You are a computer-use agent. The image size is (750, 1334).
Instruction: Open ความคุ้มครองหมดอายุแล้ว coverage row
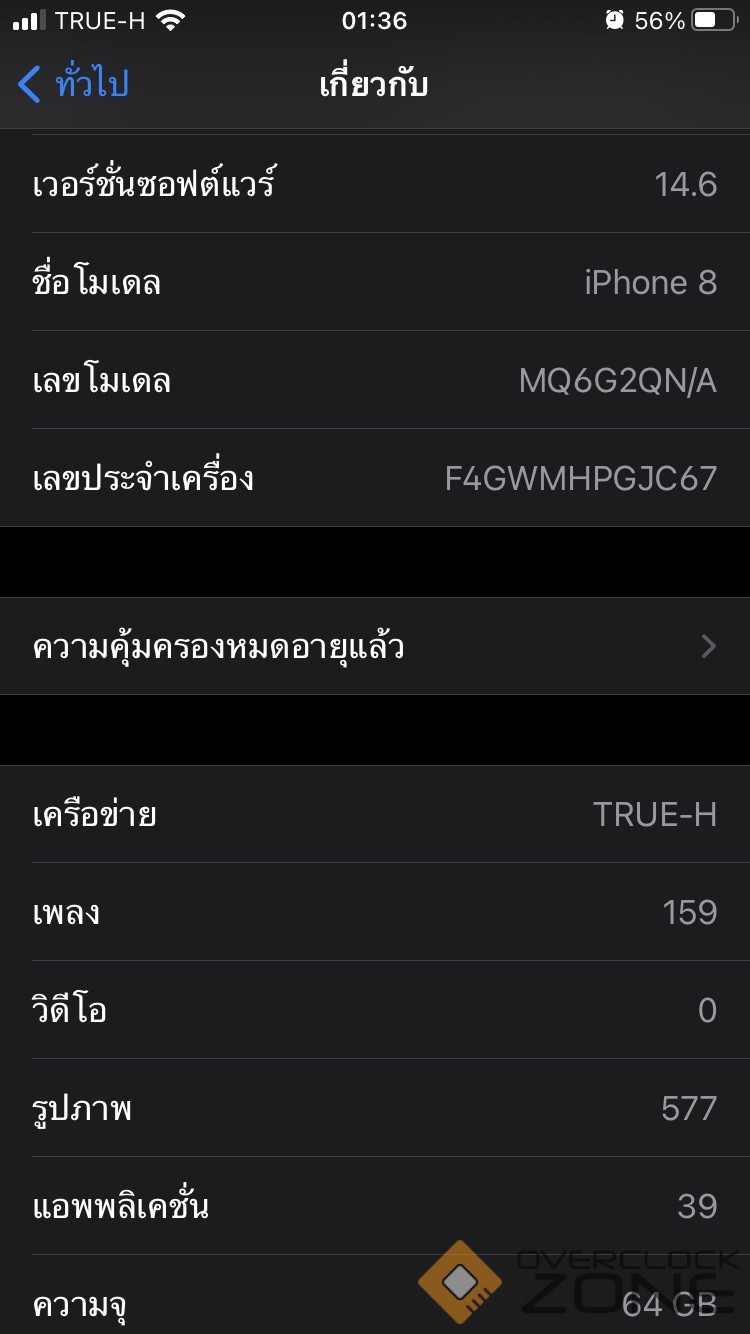pyautogui.click(x=375, y=647)
